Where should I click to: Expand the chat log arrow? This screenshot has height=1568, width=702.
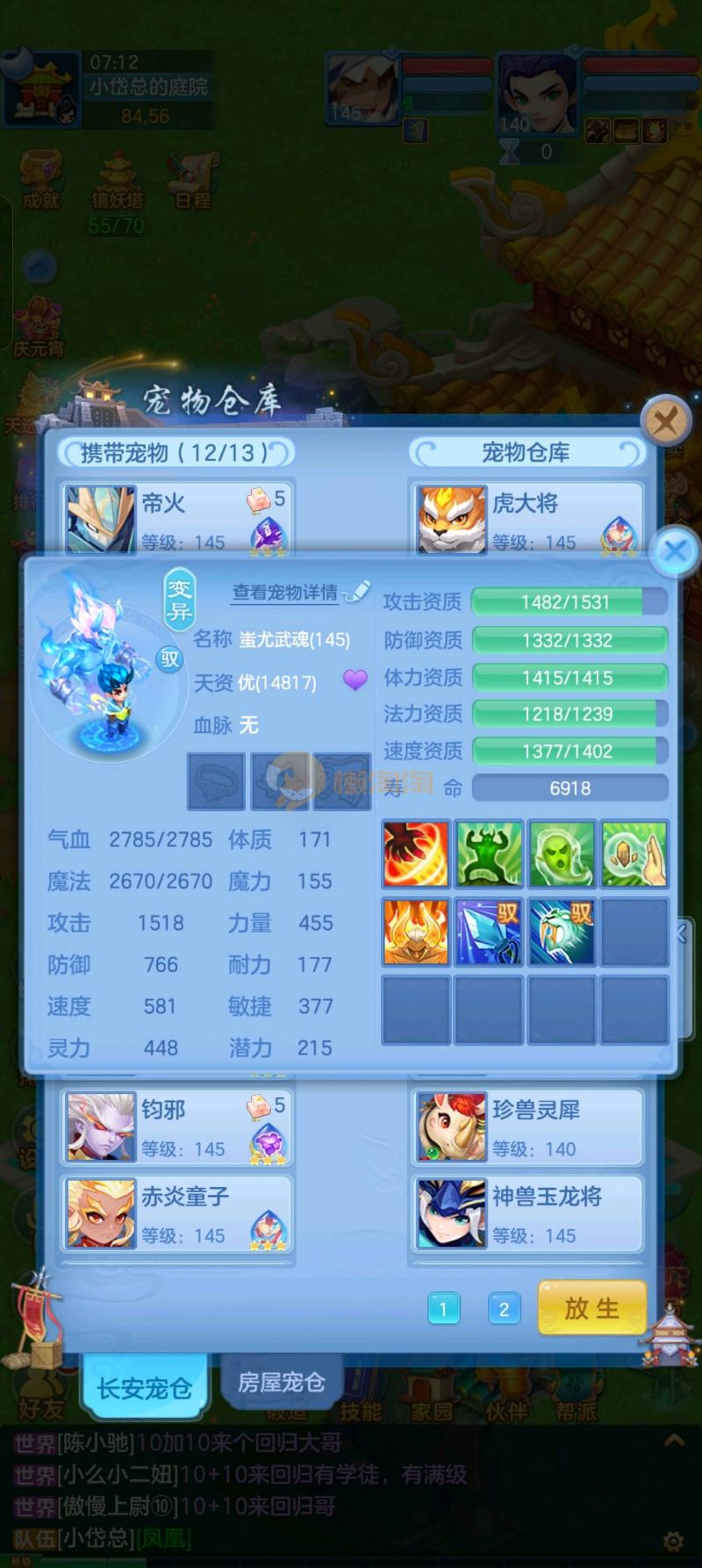(674, 1441)
